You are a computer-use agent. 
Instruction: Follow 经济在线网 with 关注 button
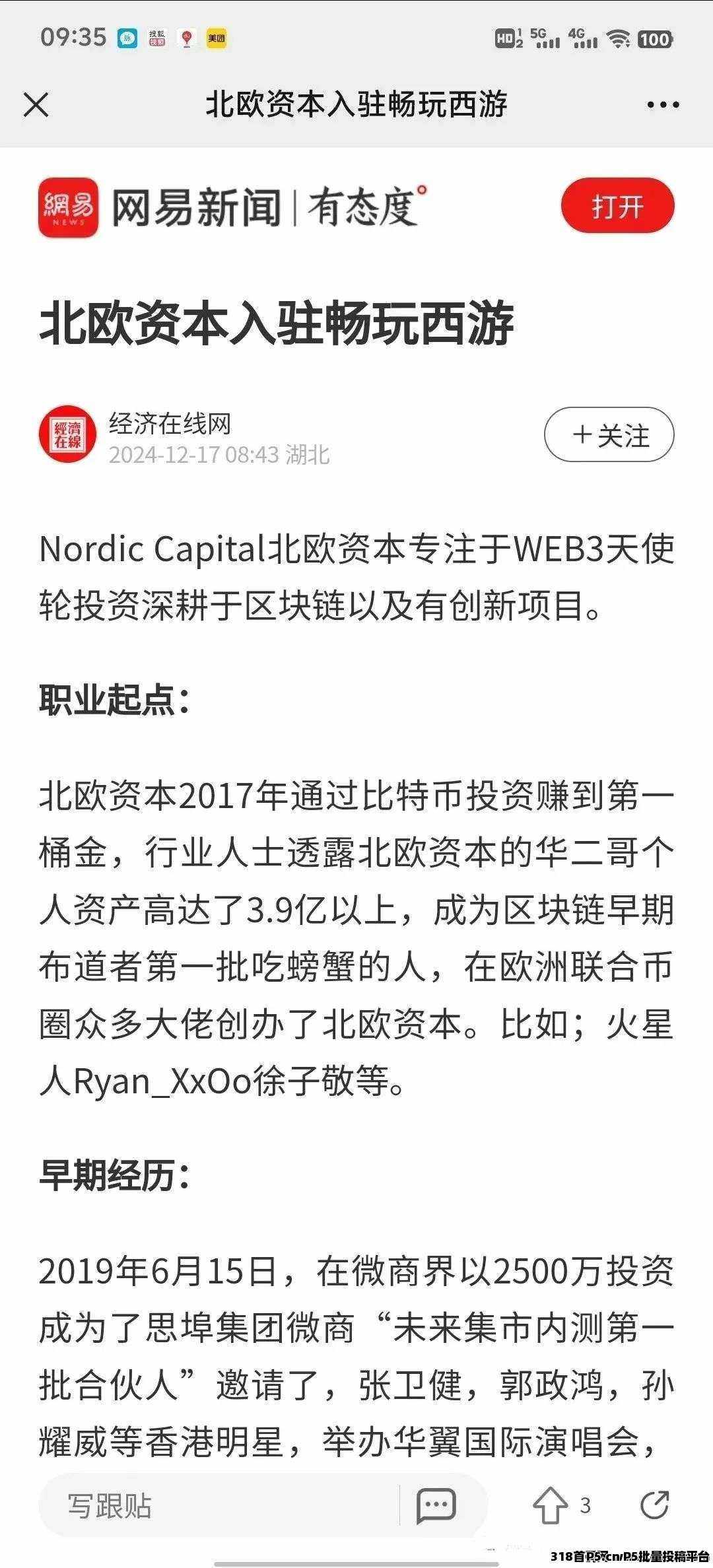click(609, 435)
